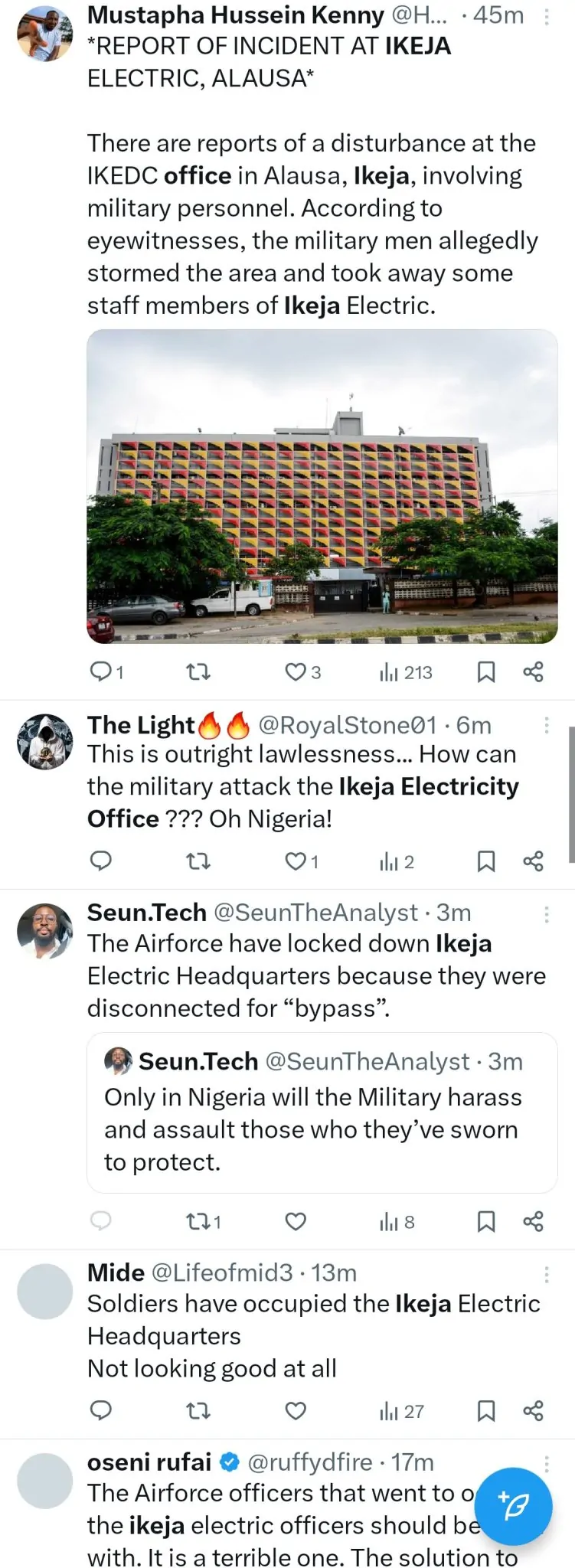The height and width of the screenshot is (1568, 575).
Task: Open overflow menu on Mustapha's post
Action: 546,17
